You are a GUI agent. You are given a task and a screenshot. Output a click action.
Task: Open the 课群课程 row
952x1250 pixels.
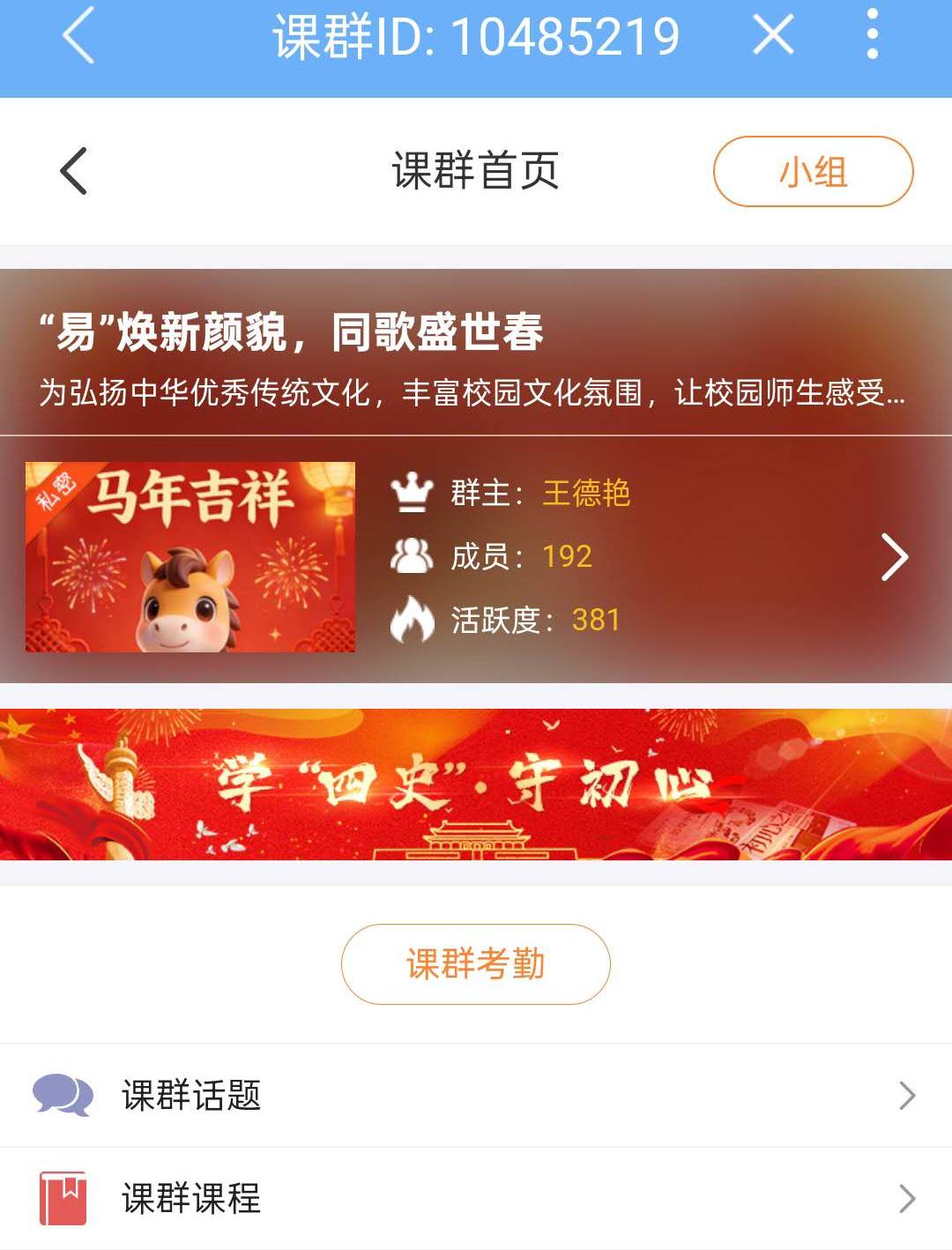(476, 1198)
